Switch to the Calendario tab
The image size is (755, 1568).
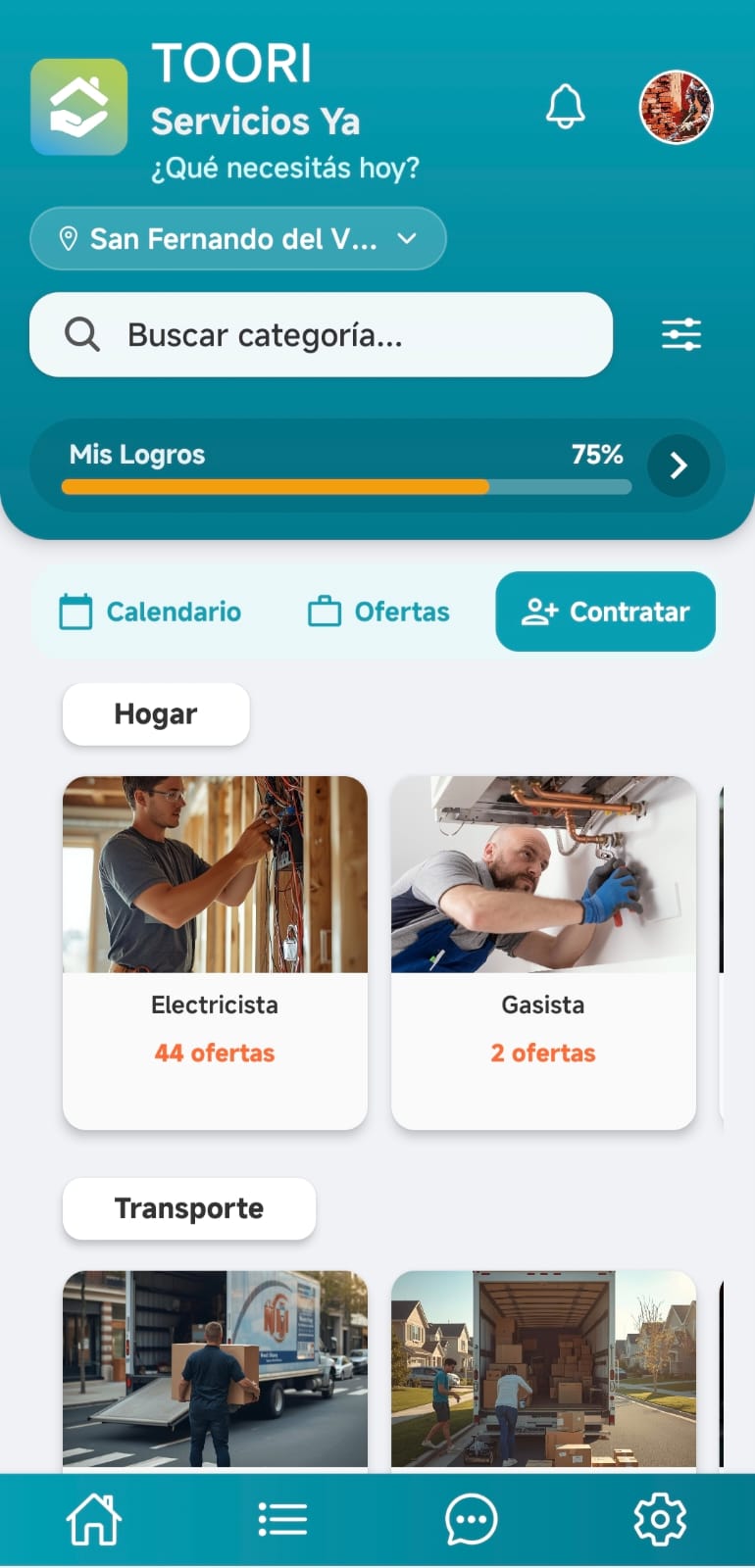click(150, 612)
